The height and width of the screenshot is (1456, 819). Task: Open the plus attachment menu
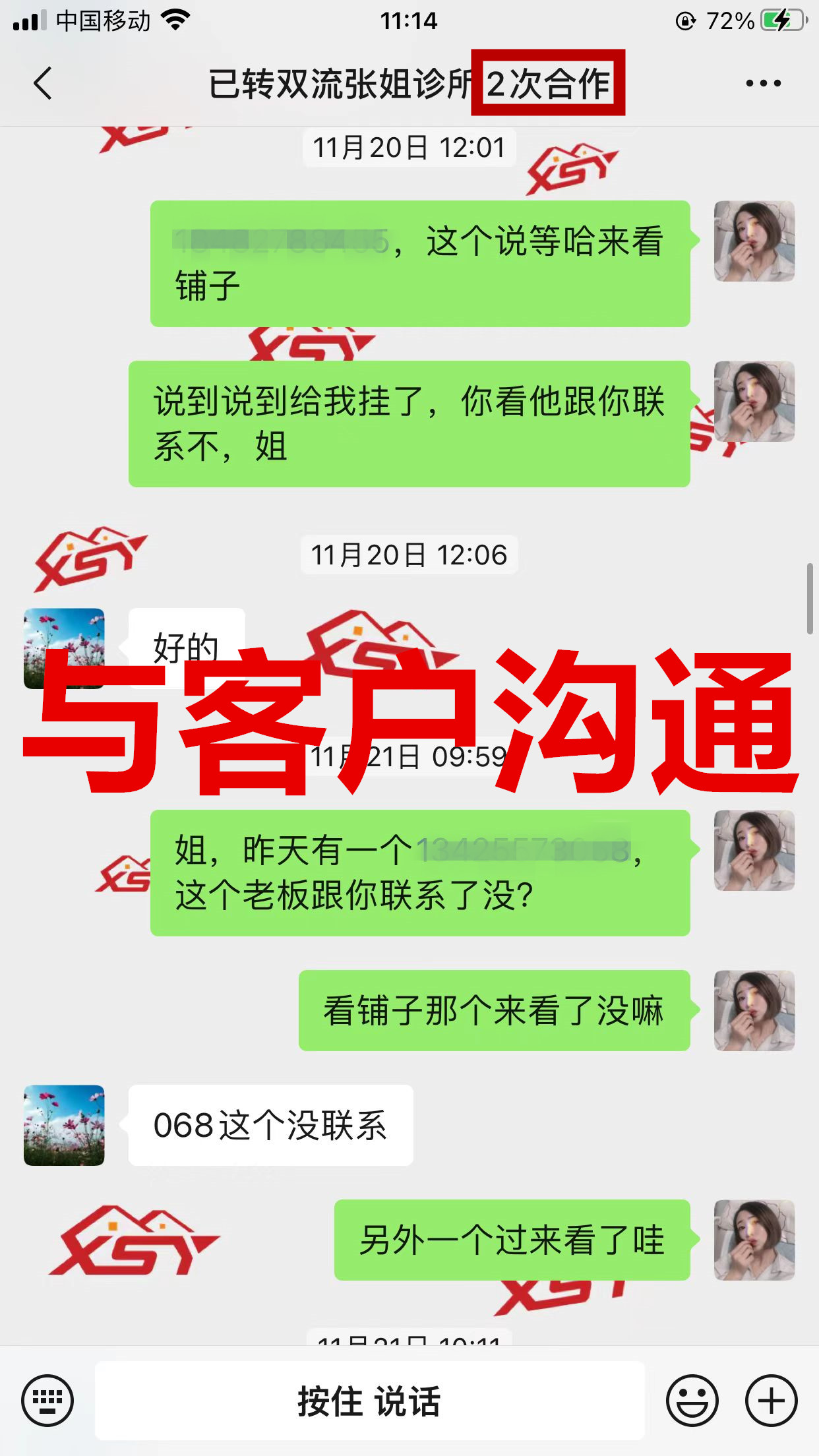(x=771, y=1400)
